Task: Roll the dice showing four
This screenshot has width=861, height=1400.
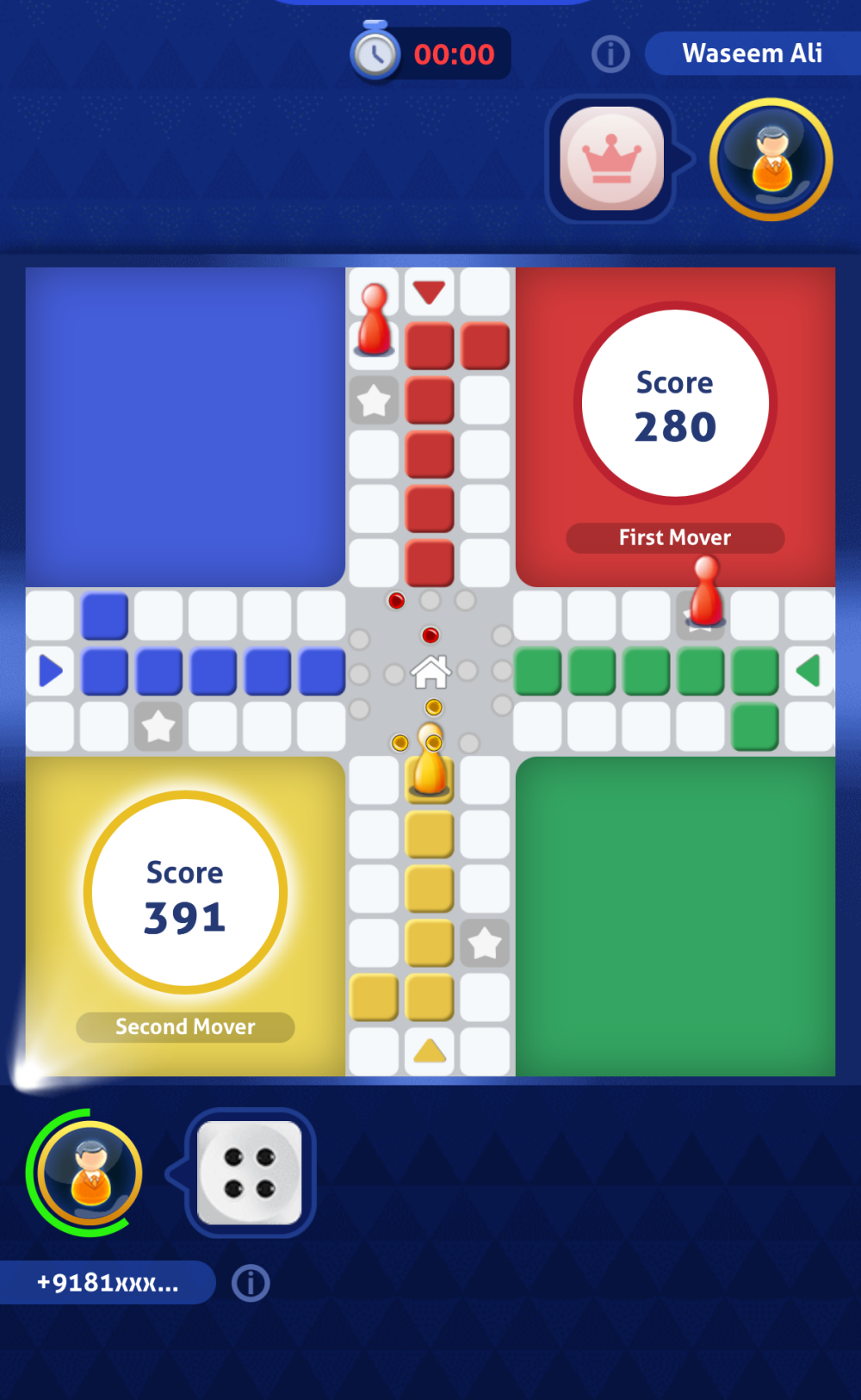Action: click(250, 1173)
